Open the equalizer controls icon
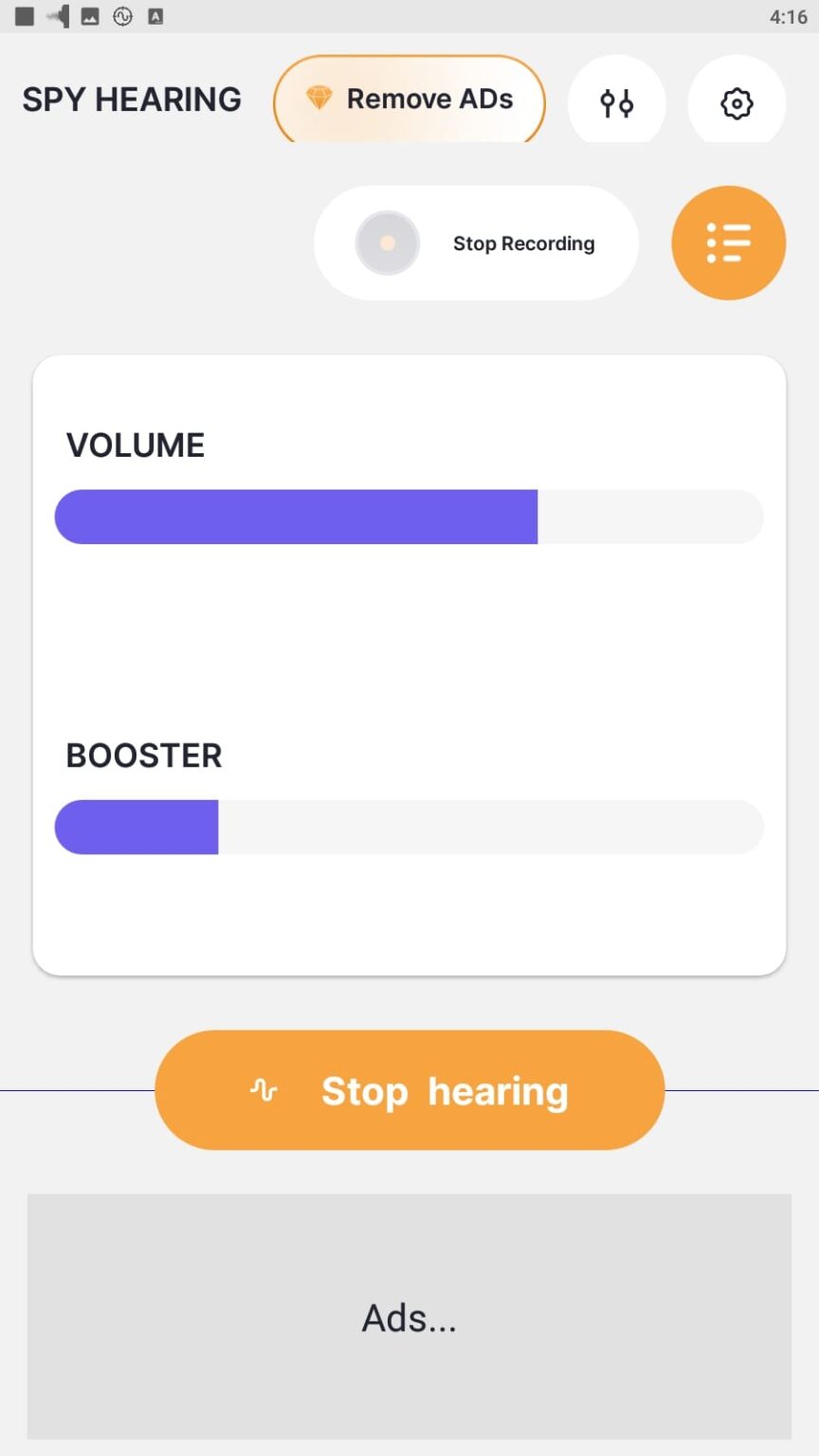This screenshot has height=1456, width=819. coord(617,101)
